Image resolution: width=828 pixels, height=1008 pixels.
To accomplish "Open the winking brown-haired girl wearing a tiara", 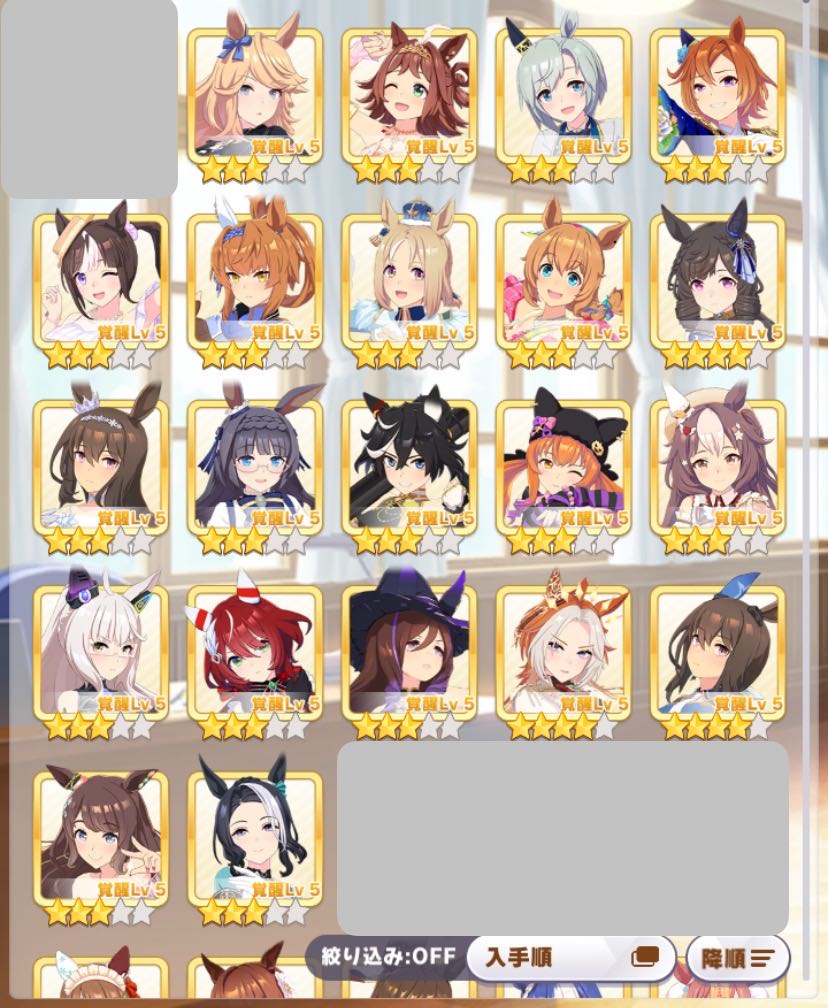I will click(409, 97).
